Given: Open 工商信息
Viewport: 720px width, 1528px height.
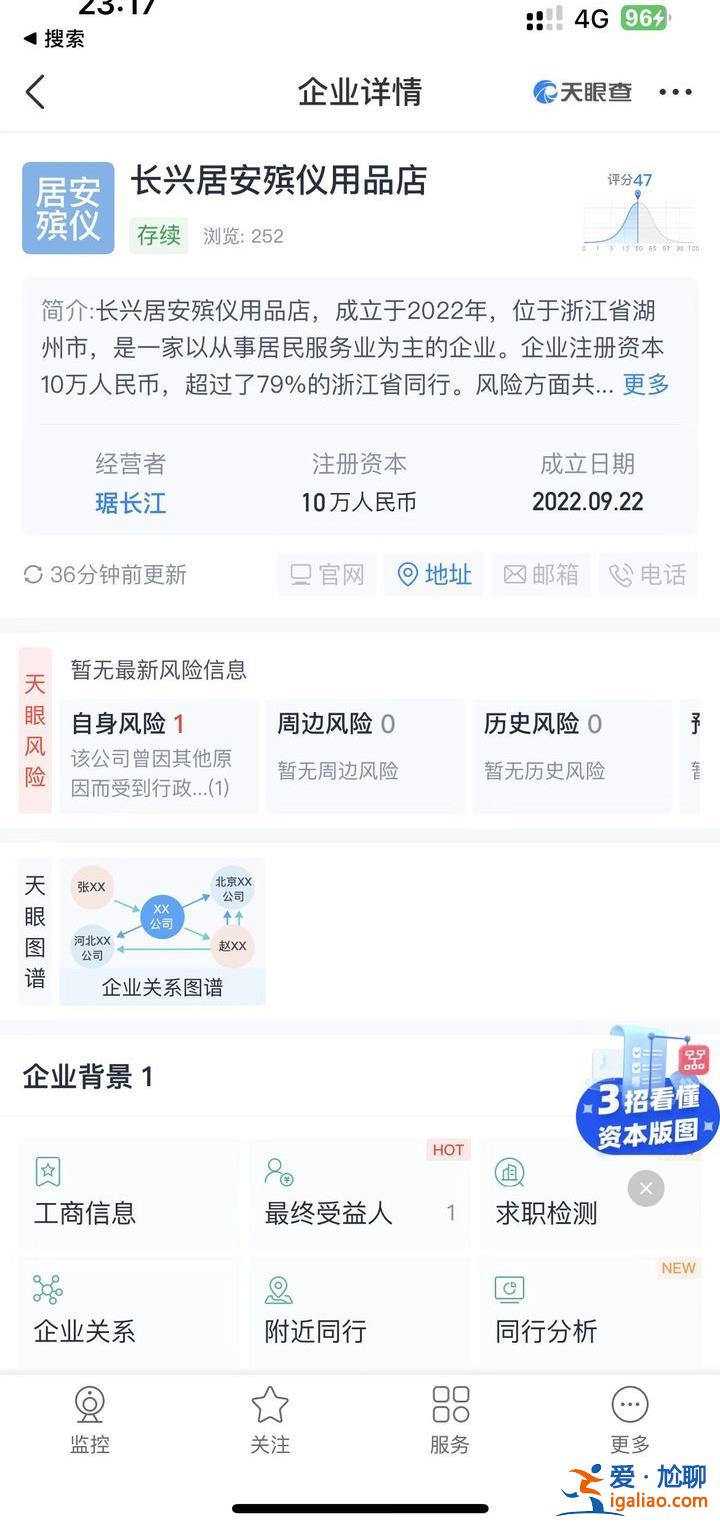Looking at the screenshot, I should point(129,1193).
